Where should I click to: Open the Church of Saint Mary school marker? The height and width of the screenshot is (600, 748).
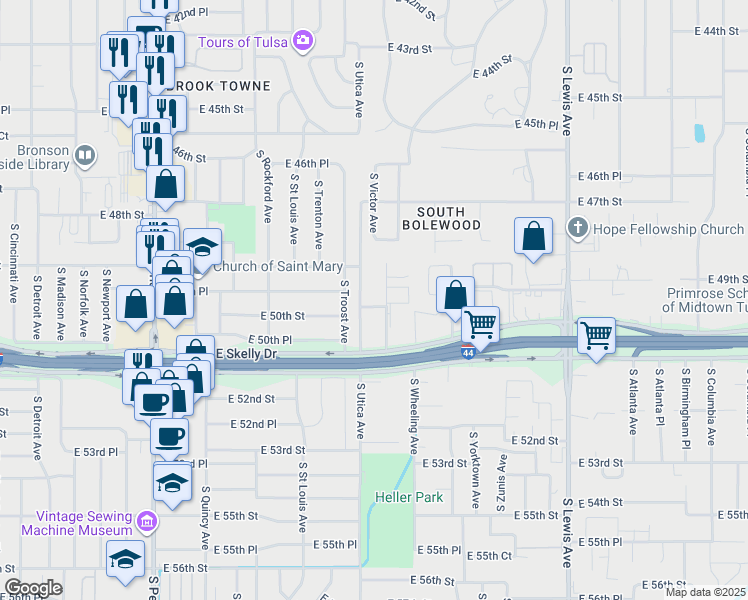point(202,247)
